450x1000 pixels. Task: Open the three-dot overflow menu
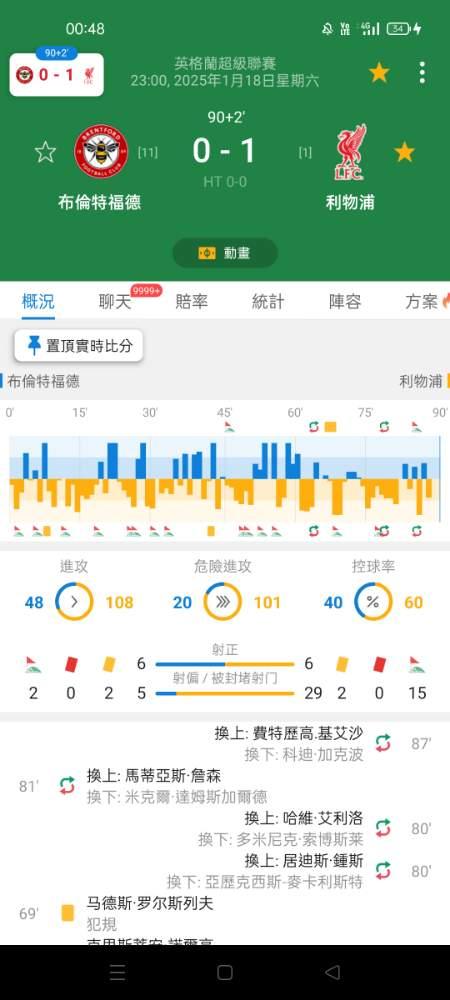(422, 73)
